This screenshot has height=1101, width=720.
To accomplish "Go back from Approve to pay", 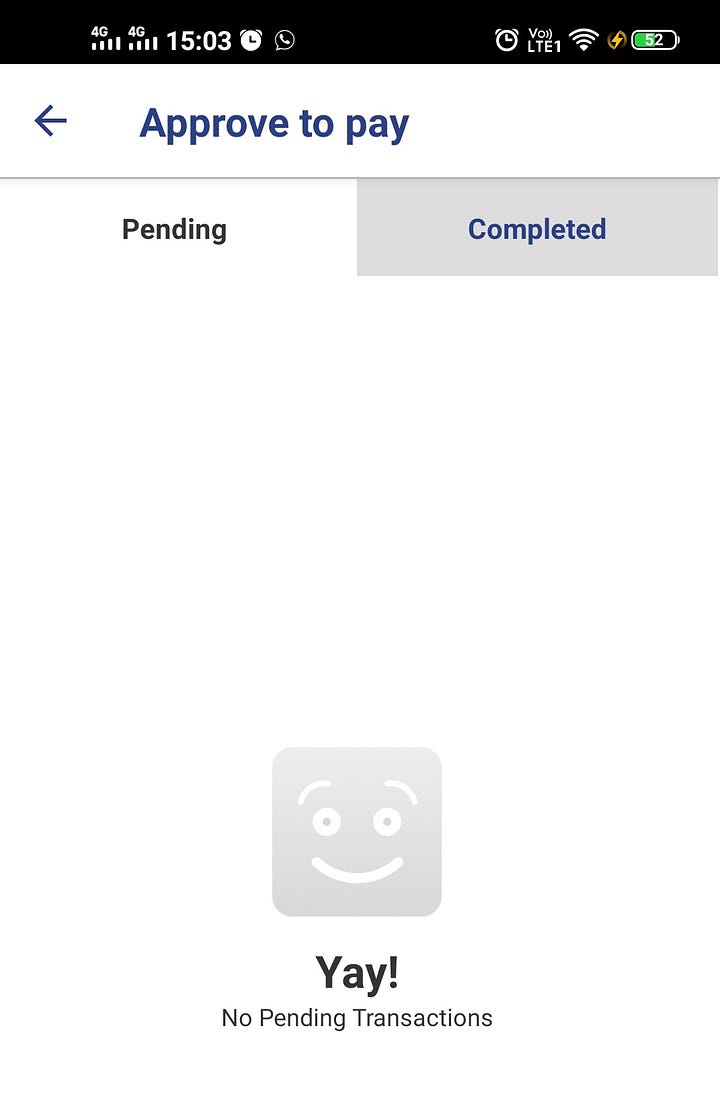I will click(50, 122).
